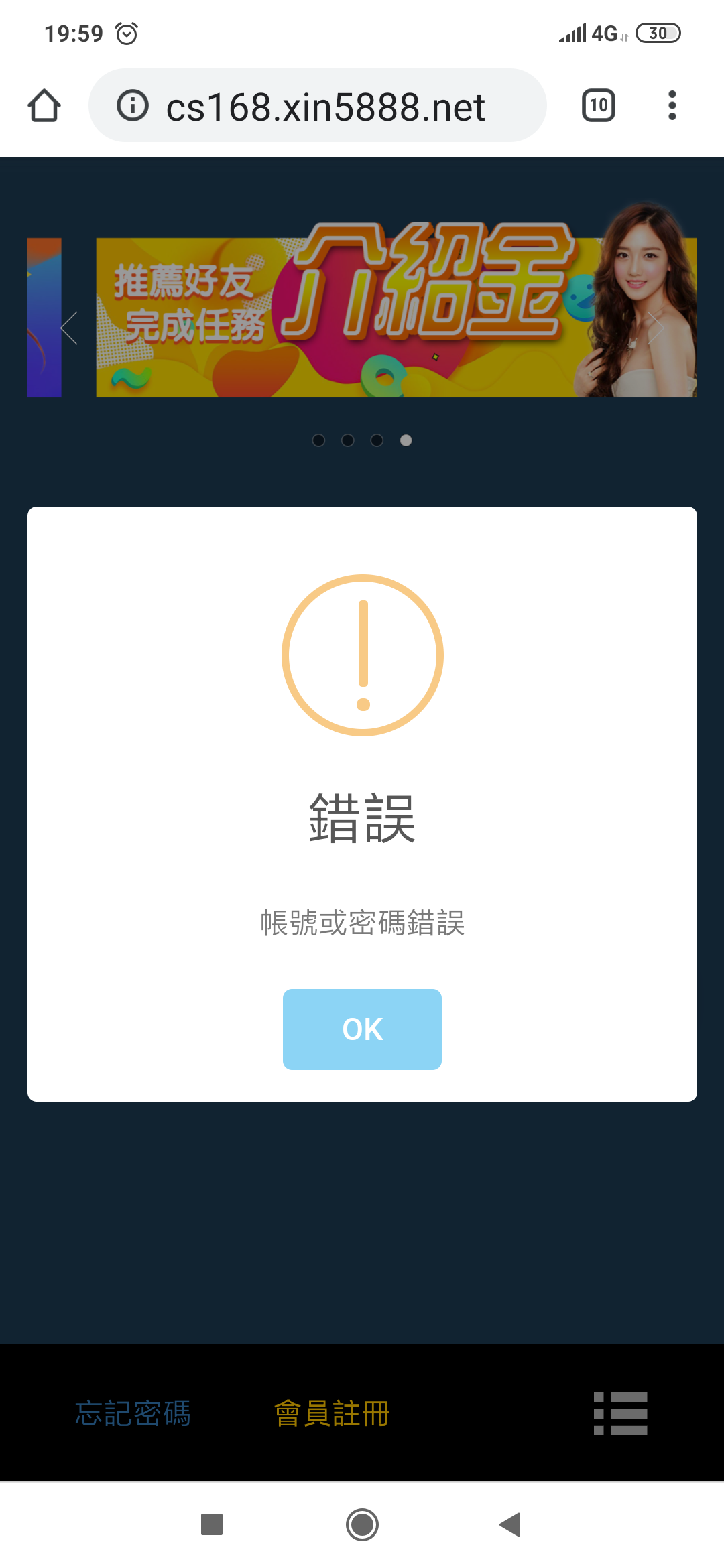Viewport: 724px width, 1568px height.
Task: View site information icon
Action: [133, 106]
